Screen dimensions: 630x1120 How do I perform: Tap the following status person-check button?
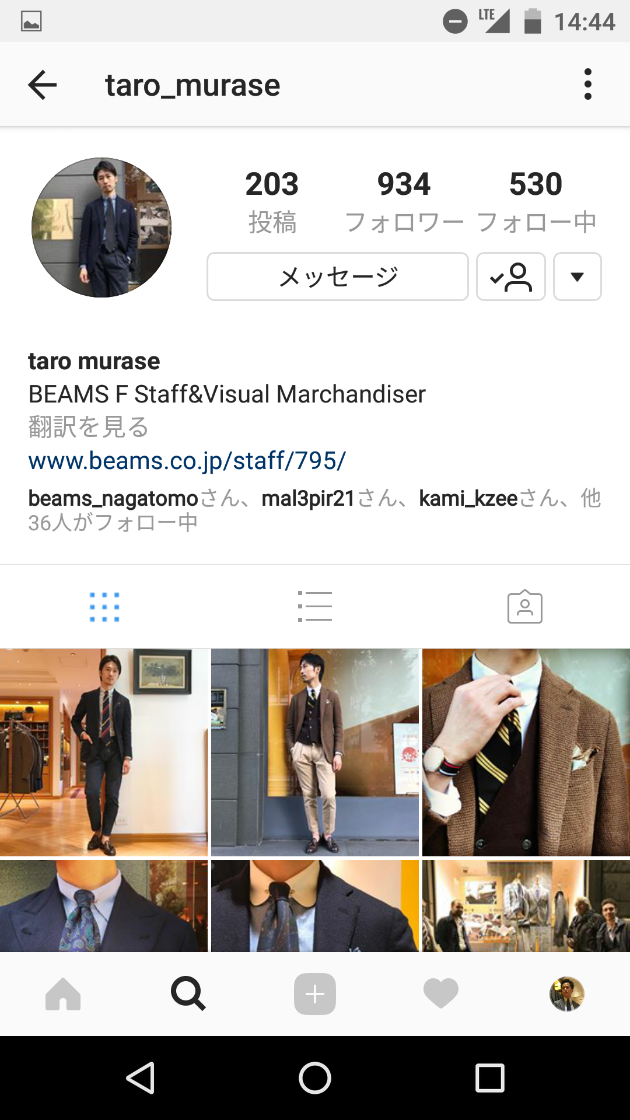coord(511,277)
